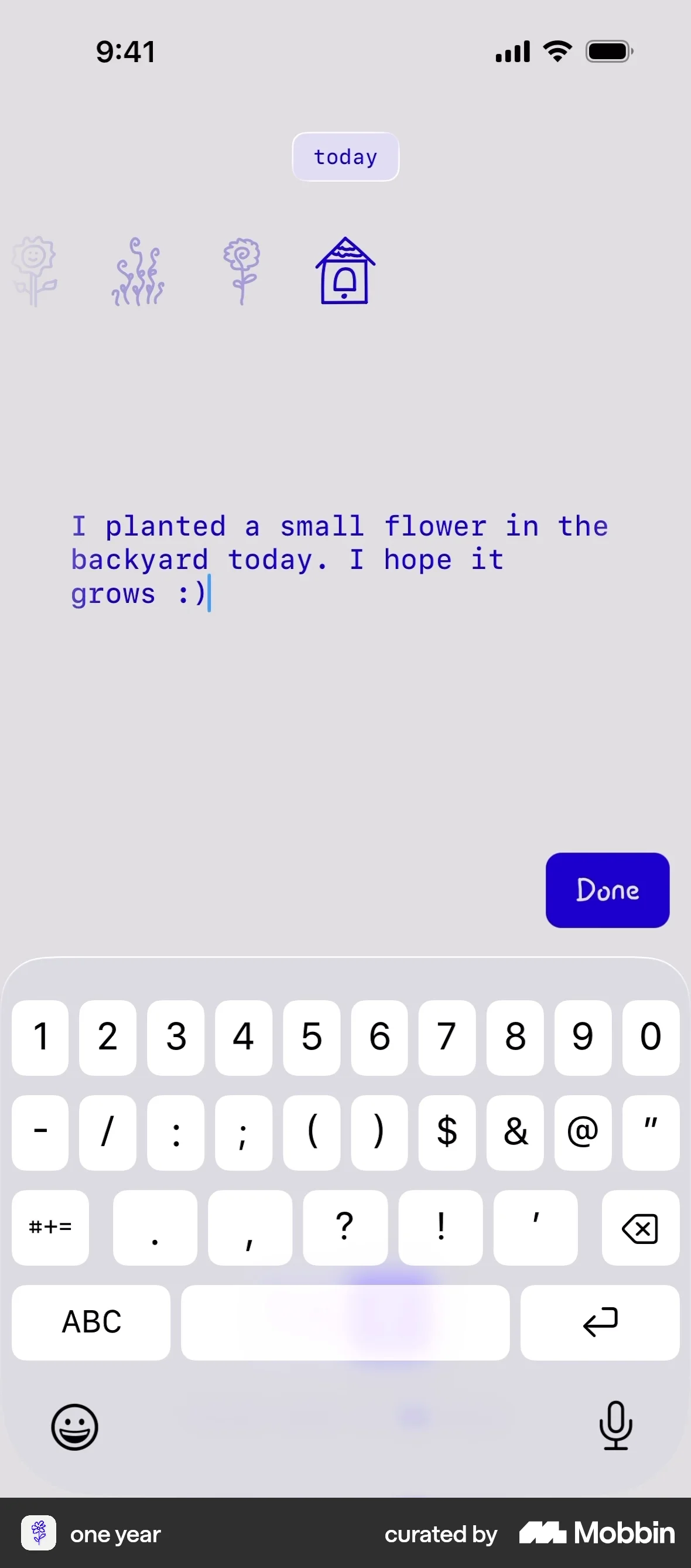
Task: Switch to the symbols keyboard with #+=
Action: [50, 1228]
